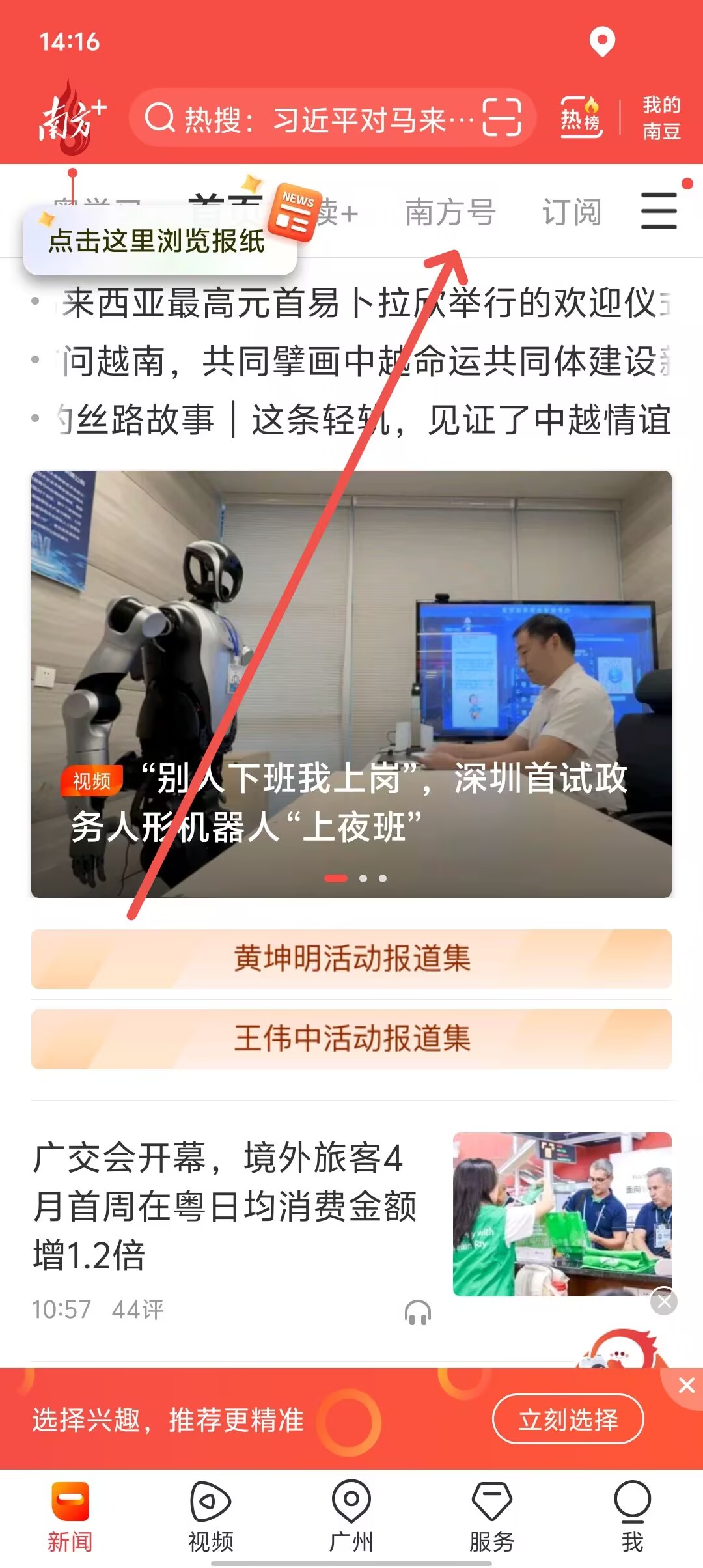This screenshot has width=703, height=1568.
Task: Listen to the 广交会 article via headphone icon
Action: pyautogui.click(x=417, y=1313)
